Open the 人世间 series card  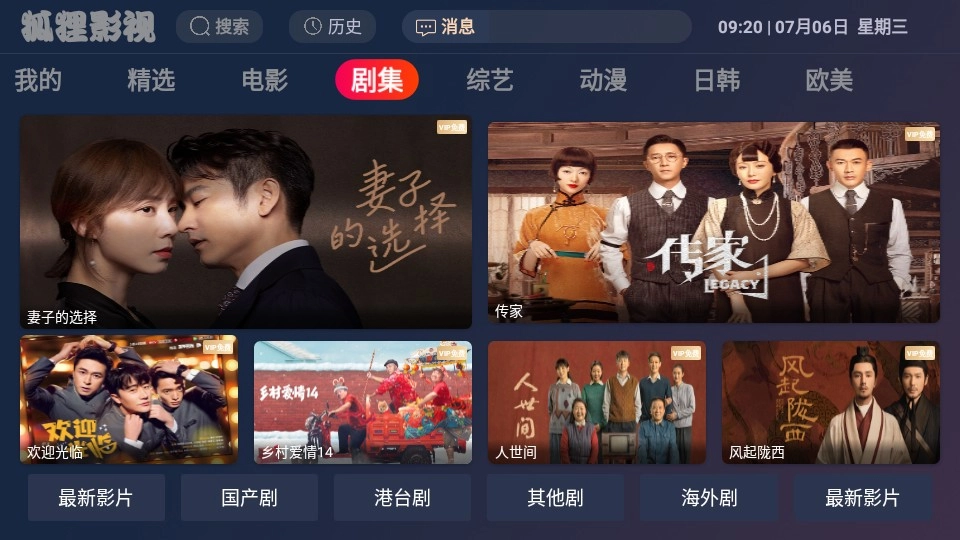(x=597, y=402)
